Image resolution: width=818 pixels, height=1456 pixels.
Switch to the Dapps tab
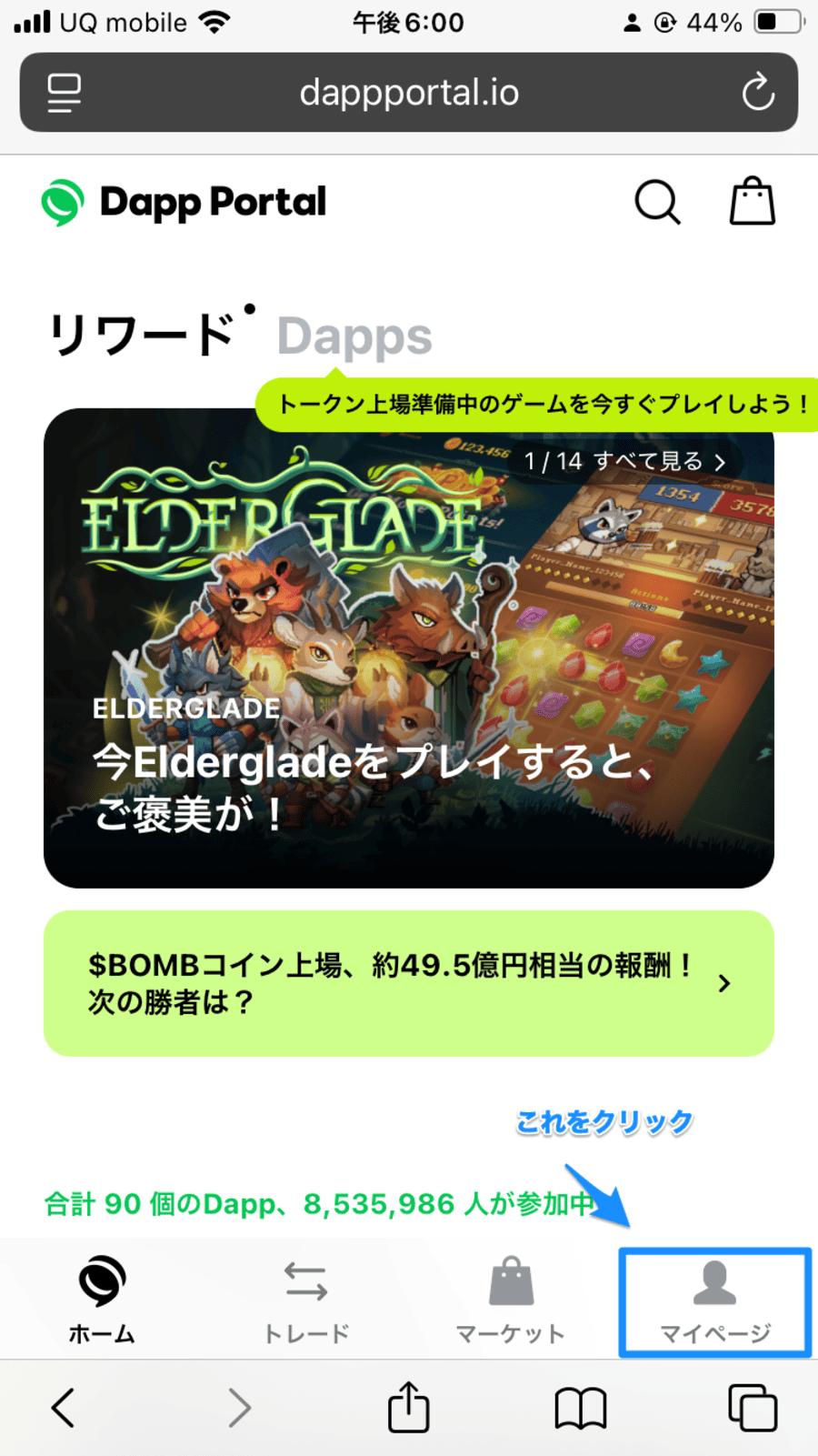354,336
